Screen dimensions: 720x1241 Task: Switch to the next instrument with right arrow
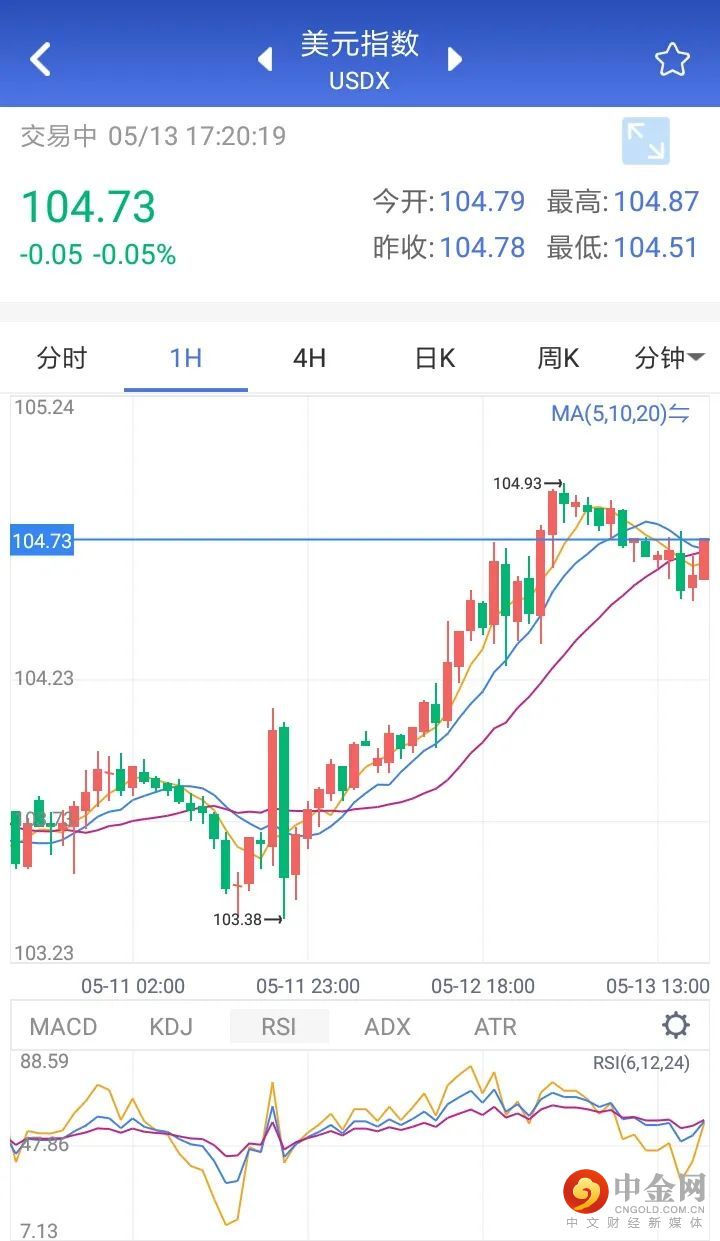pyautogui.click(x=455, y=59)
